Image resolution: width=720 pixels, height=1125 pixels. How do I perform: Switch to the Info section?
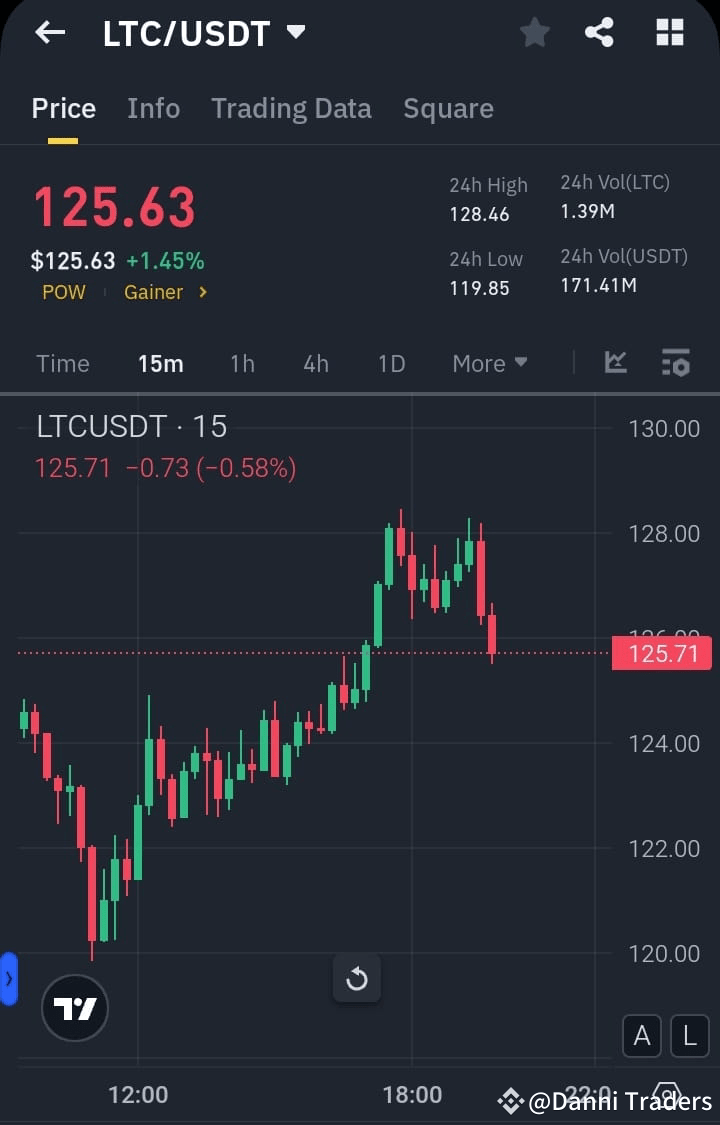(x=153, y=108)
